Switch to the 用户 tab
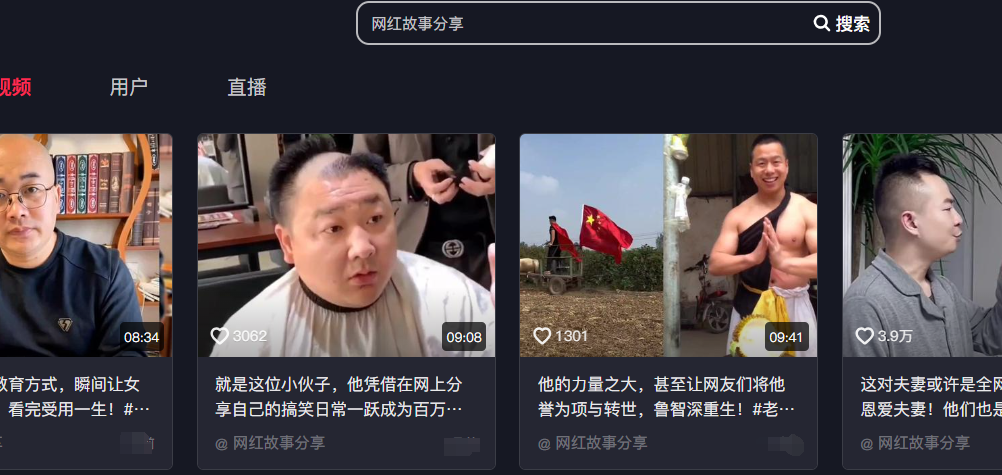This screenshot has height=475, width=1002. [x=128, y=87]
